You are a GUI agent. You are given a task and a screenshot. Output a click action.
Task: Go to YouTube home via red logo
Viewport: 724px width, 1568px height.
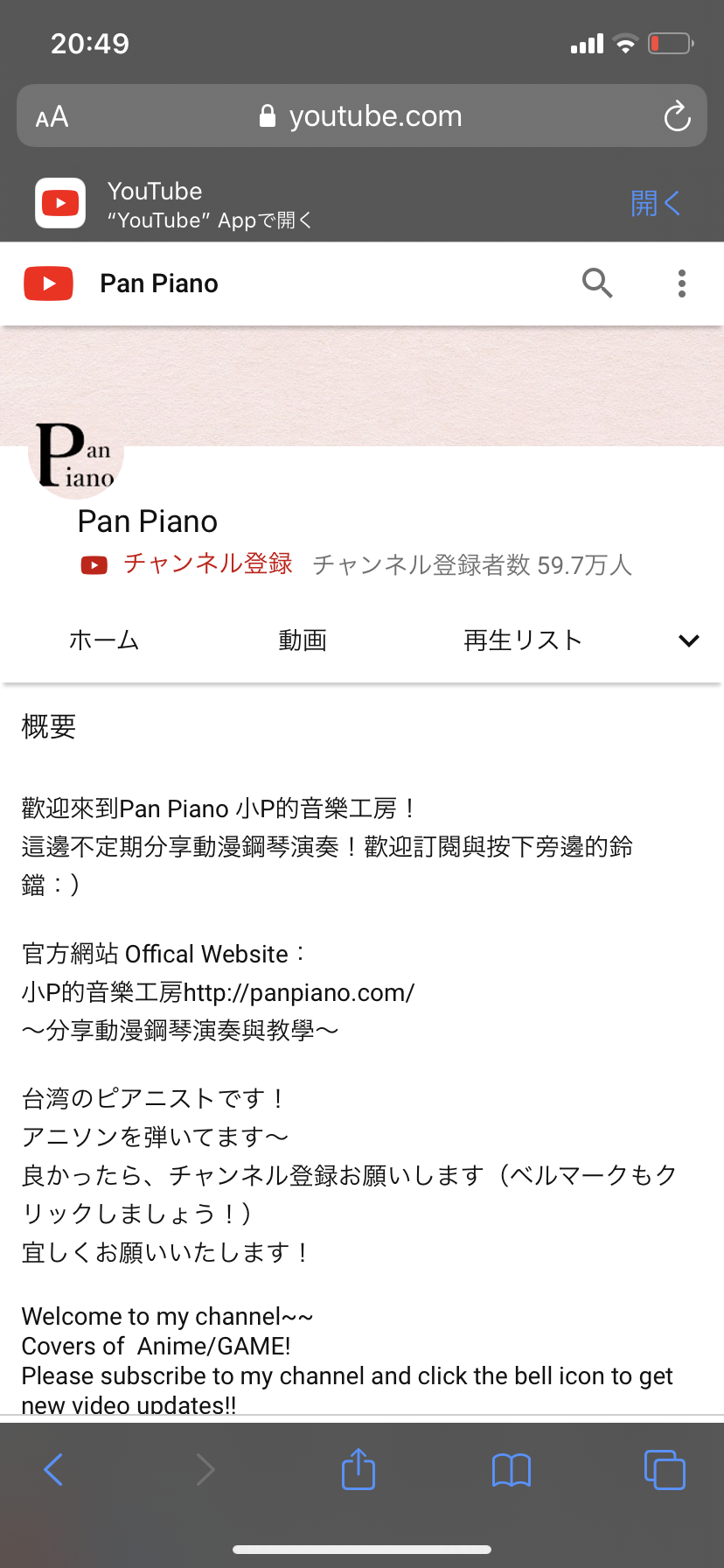[48, 283]
